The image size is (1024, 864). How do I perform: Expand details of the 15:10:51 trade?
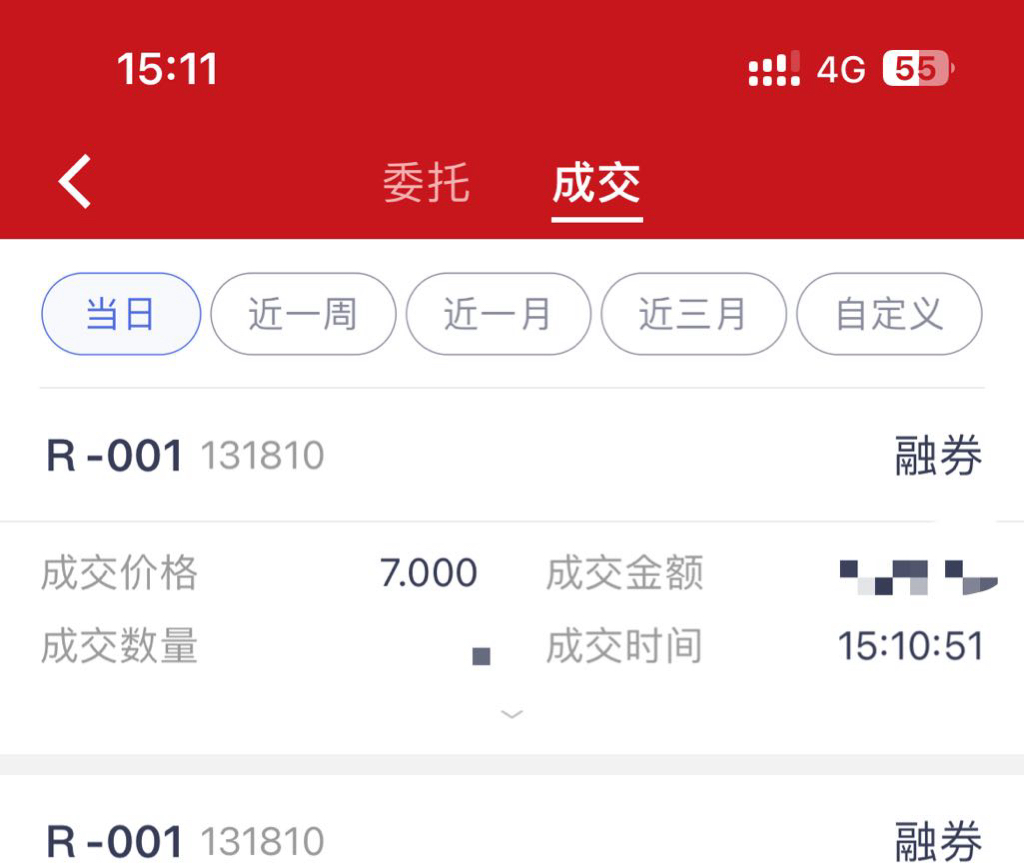coord(512,714)
